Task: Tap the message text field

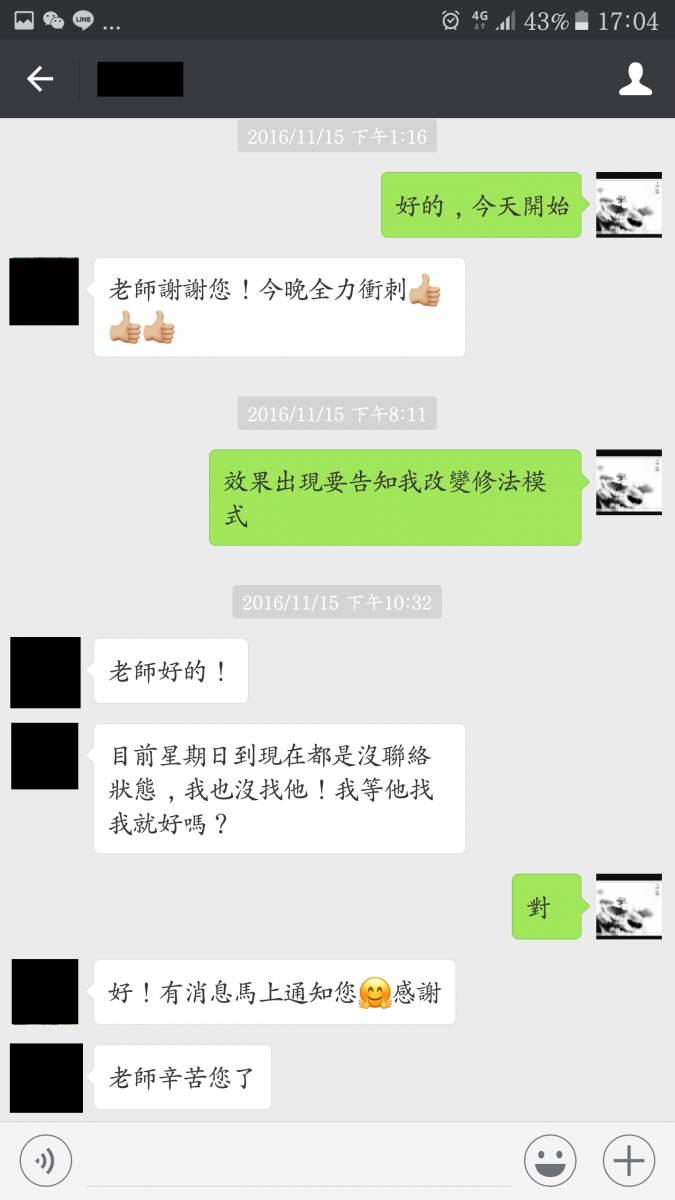Action: pos(297,1161)
